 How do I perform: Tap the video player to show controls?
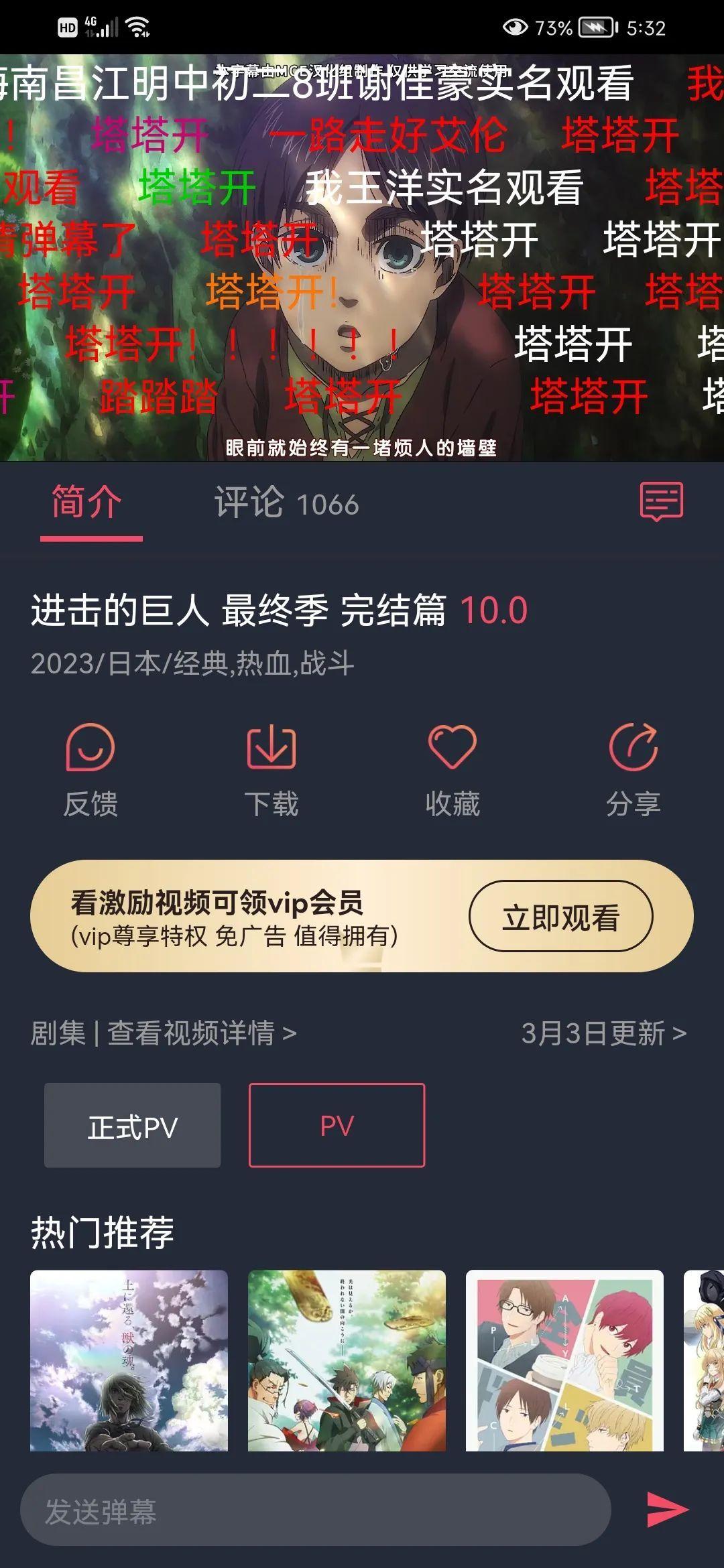pyautogui.click(x=362, y=257)
